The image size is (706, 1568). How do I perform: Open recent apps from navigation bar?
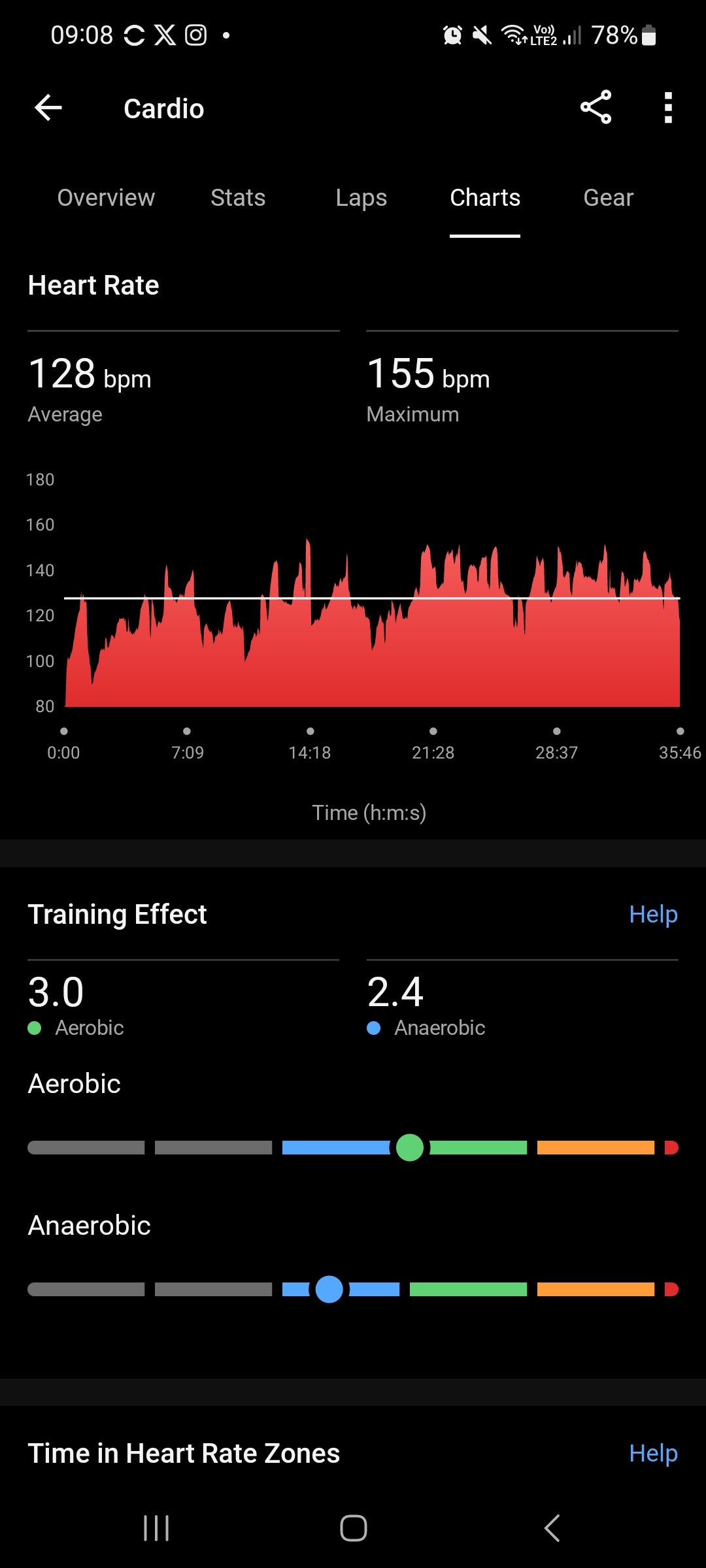pos(156,1528)
